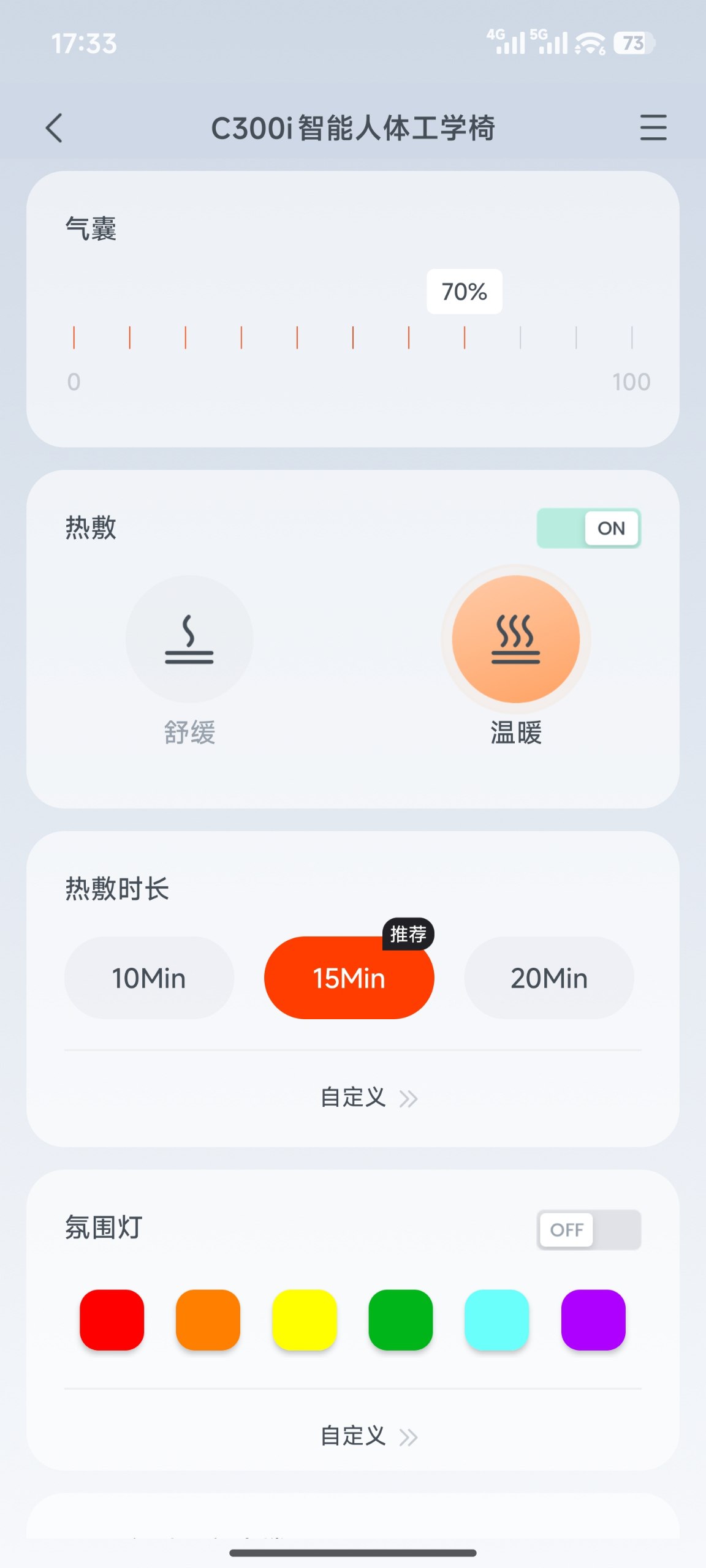This screenshot has width=706, height=1568.
Task: Pick the purple ambient light color
Action: [593, 1319]
